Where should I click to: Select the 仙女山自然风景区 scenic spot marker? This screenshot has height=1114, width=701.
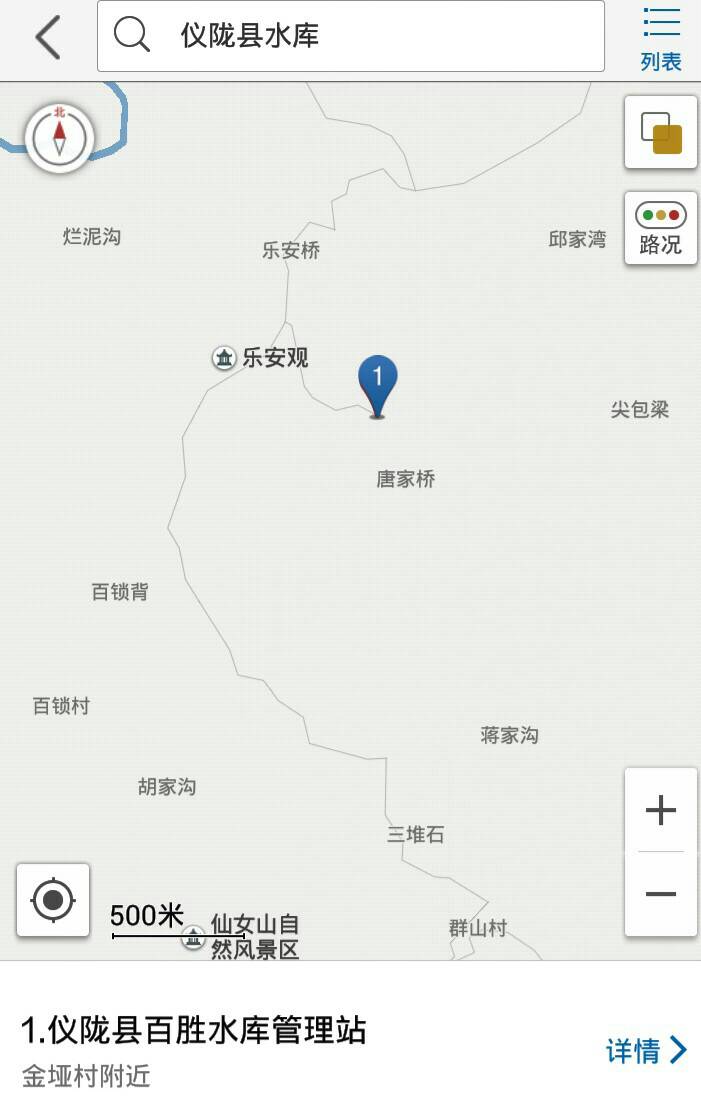[195, 938]
